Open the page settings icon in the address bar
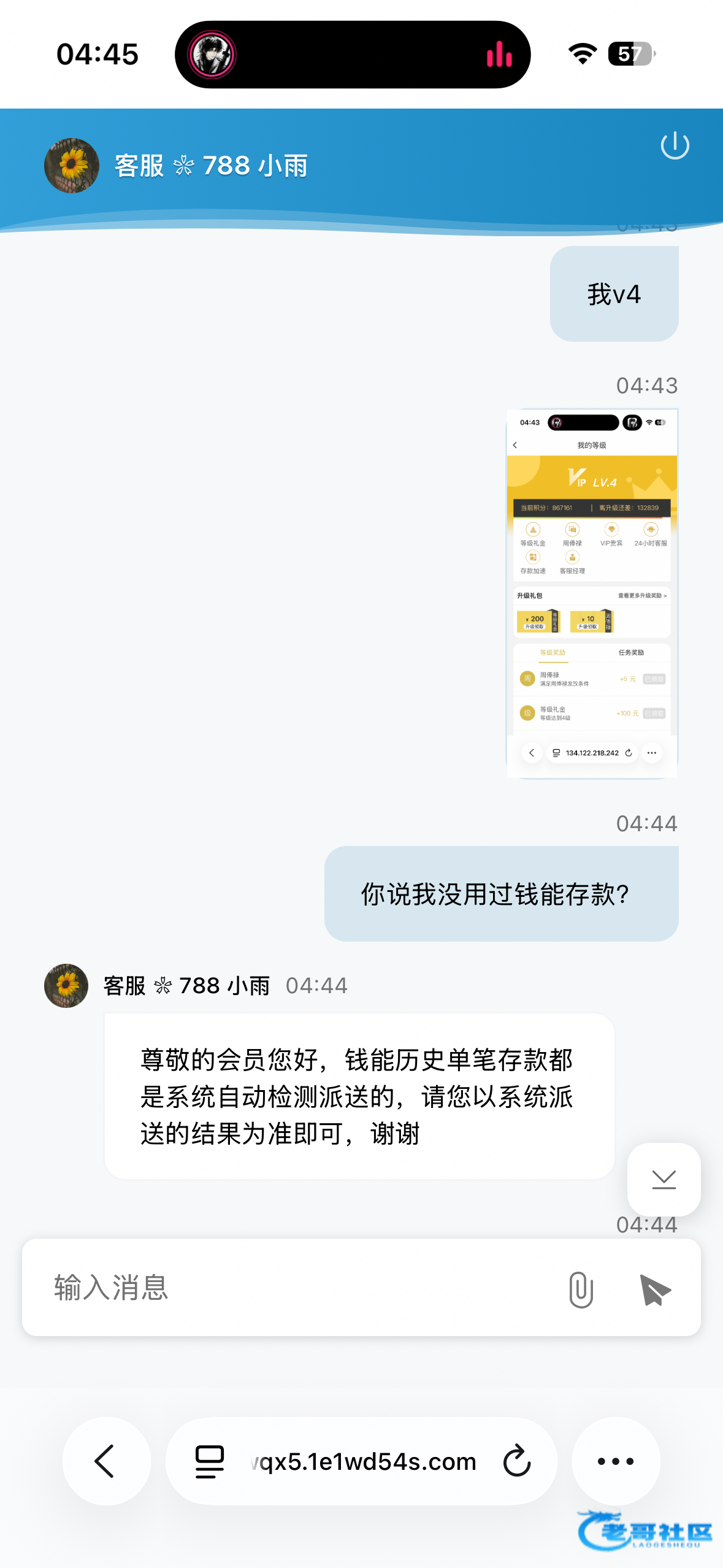The height and width of the screenshot is (1568, 723). click(210, 1461)
